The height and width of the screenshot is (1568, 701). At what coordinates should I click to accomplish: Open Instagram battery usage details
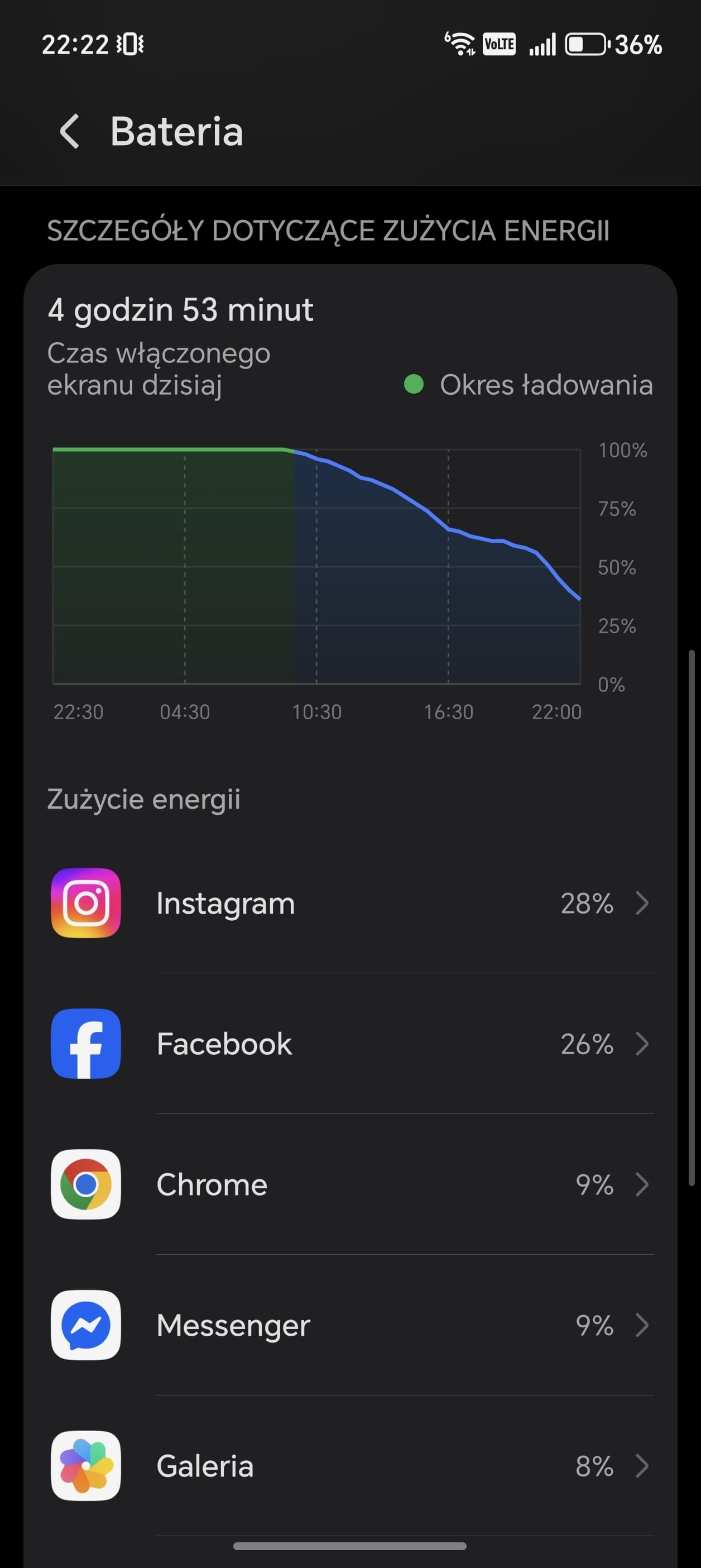(x=350, y=903)
